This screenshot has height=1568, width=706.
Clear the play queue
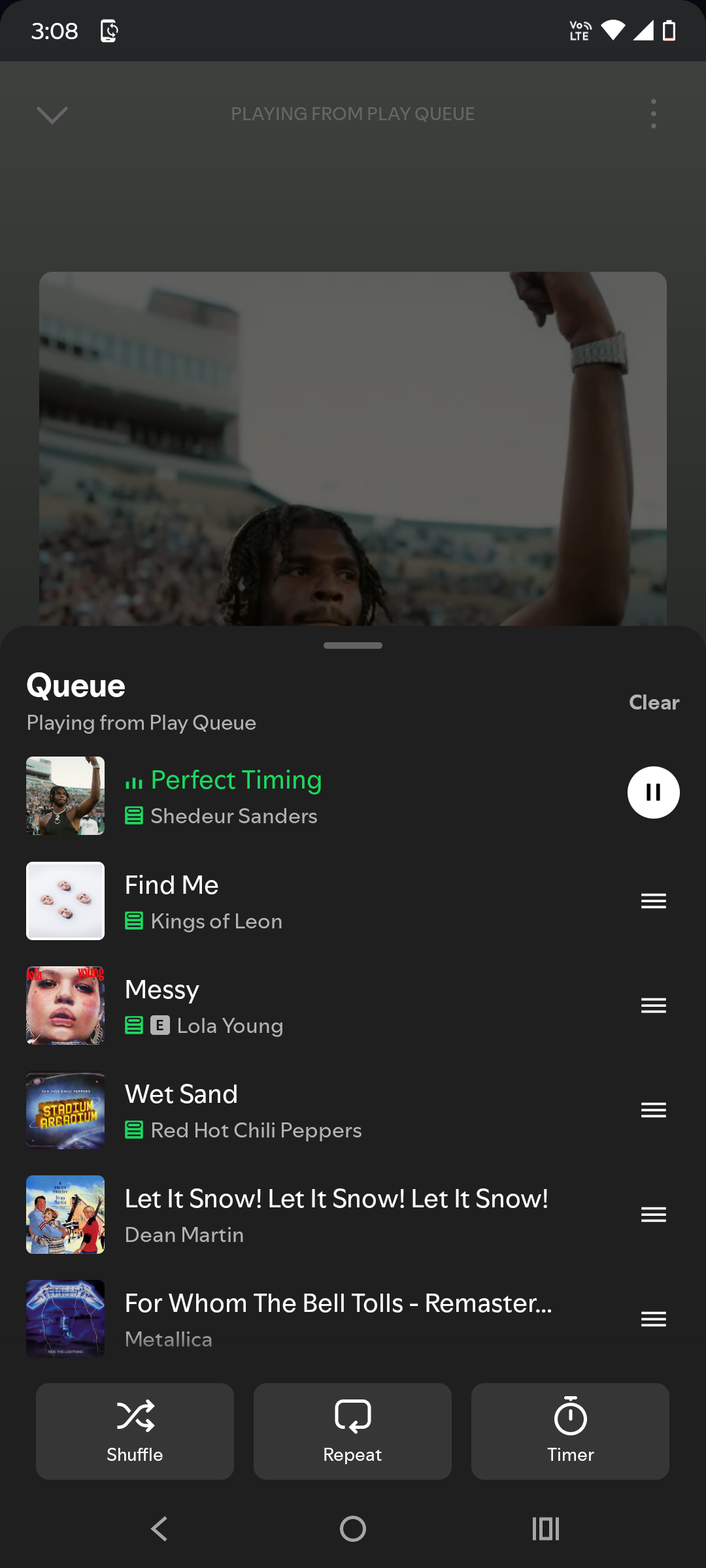click(654, 702)
